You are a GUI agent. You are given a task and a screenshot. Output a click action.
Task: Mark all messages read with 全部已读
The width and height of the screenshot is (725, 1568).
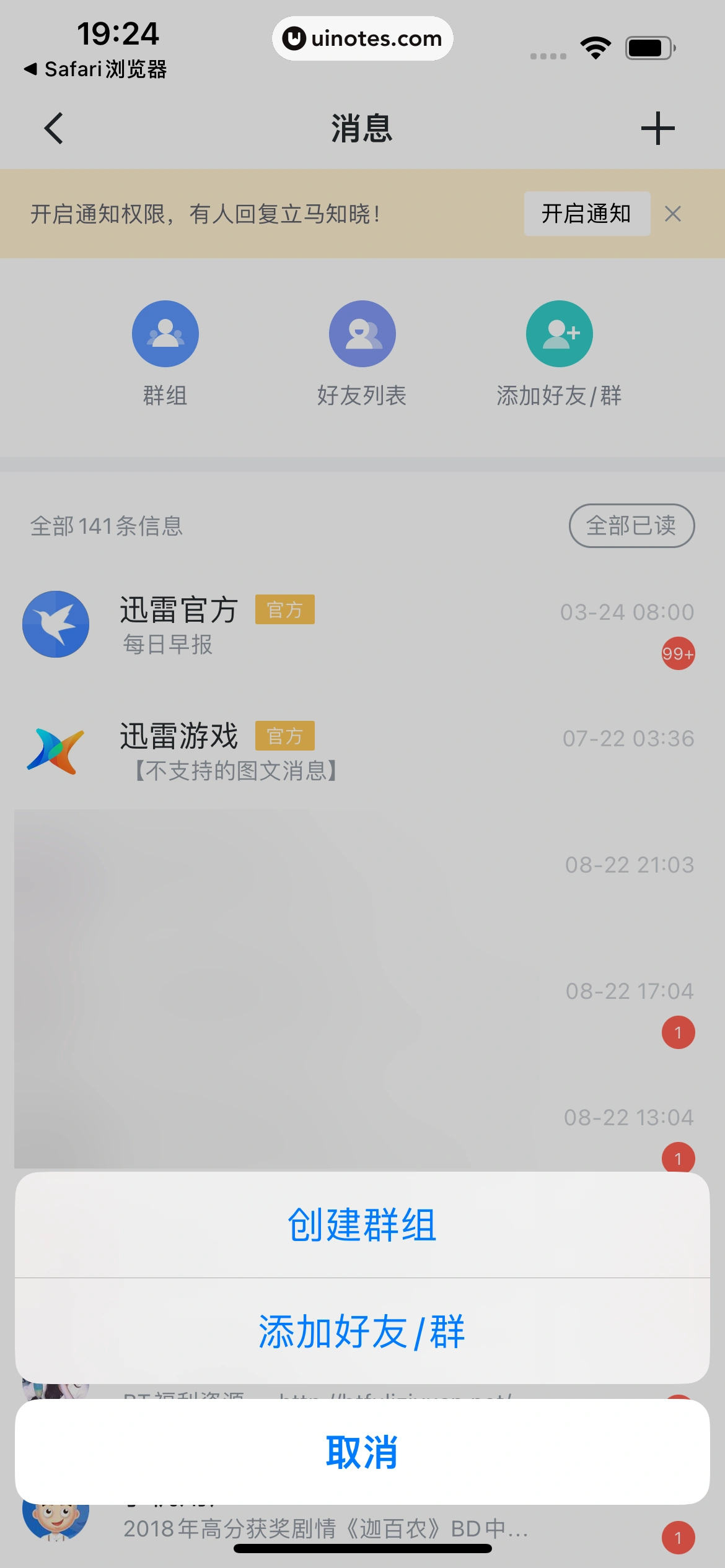coord(631,526)
